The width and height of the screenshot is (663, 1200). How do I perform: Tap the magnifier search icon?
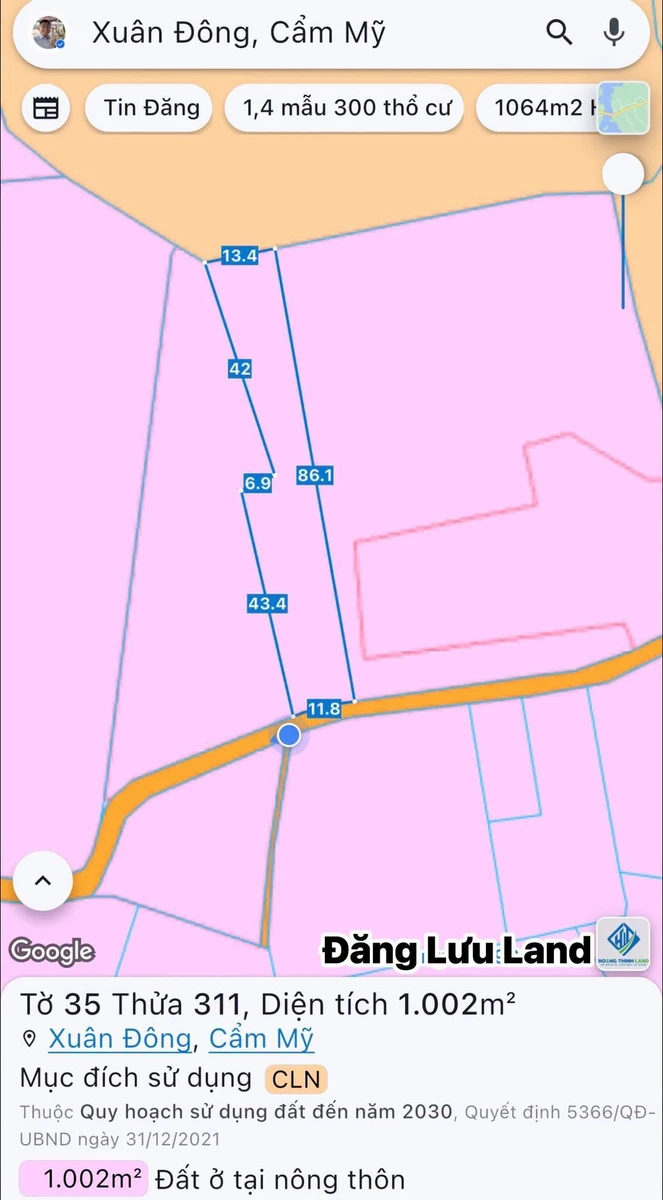coord(559,33)
